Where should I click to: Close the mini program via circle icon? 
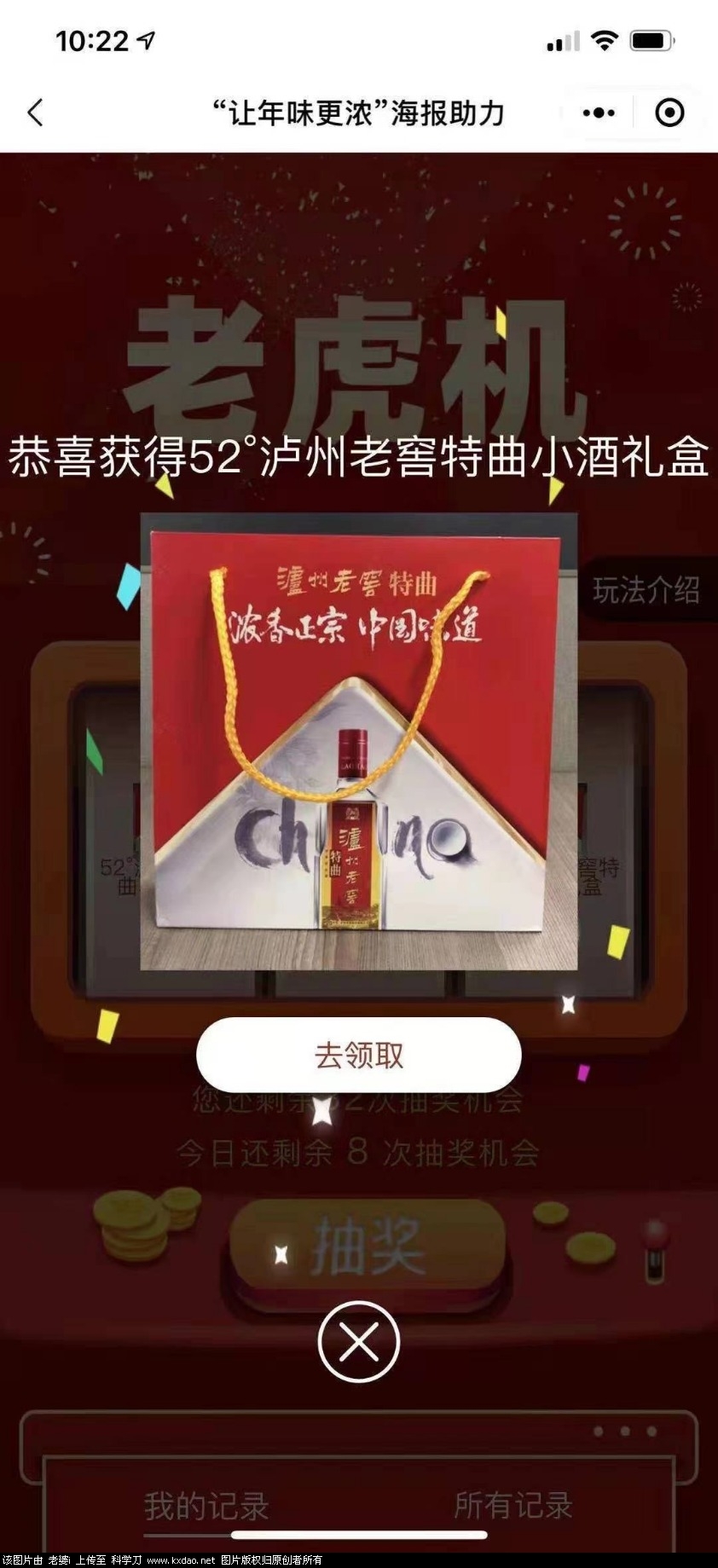pos(669,113)
